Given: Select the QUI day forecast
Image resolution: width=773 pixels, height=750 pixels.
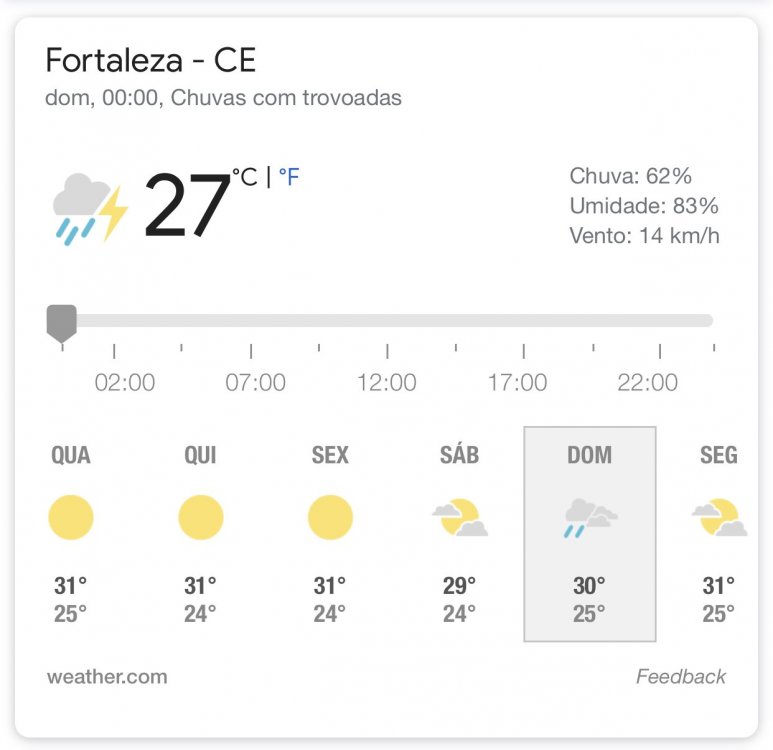Looking at the screenshot, I should (x=200, y=534).
